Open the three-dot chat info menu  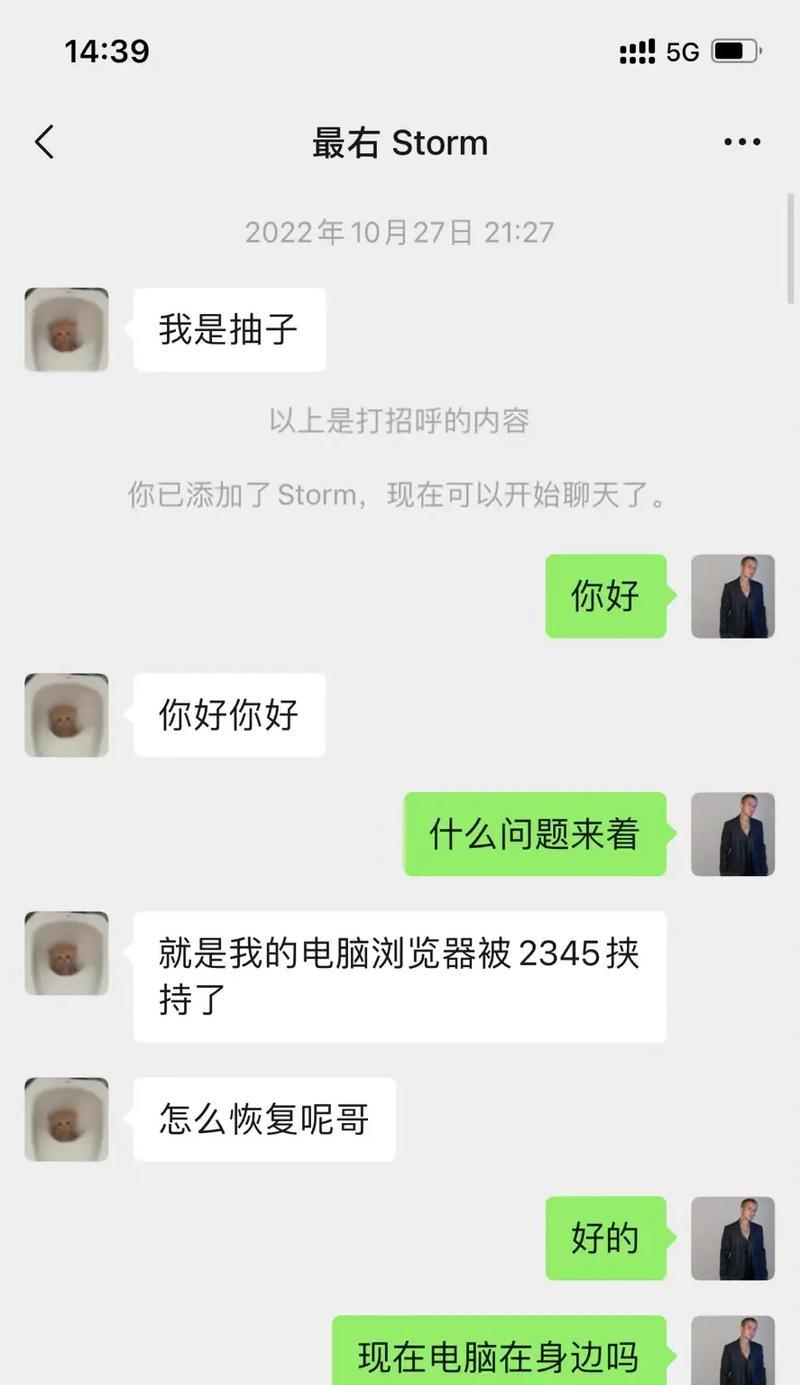[742, 142]
